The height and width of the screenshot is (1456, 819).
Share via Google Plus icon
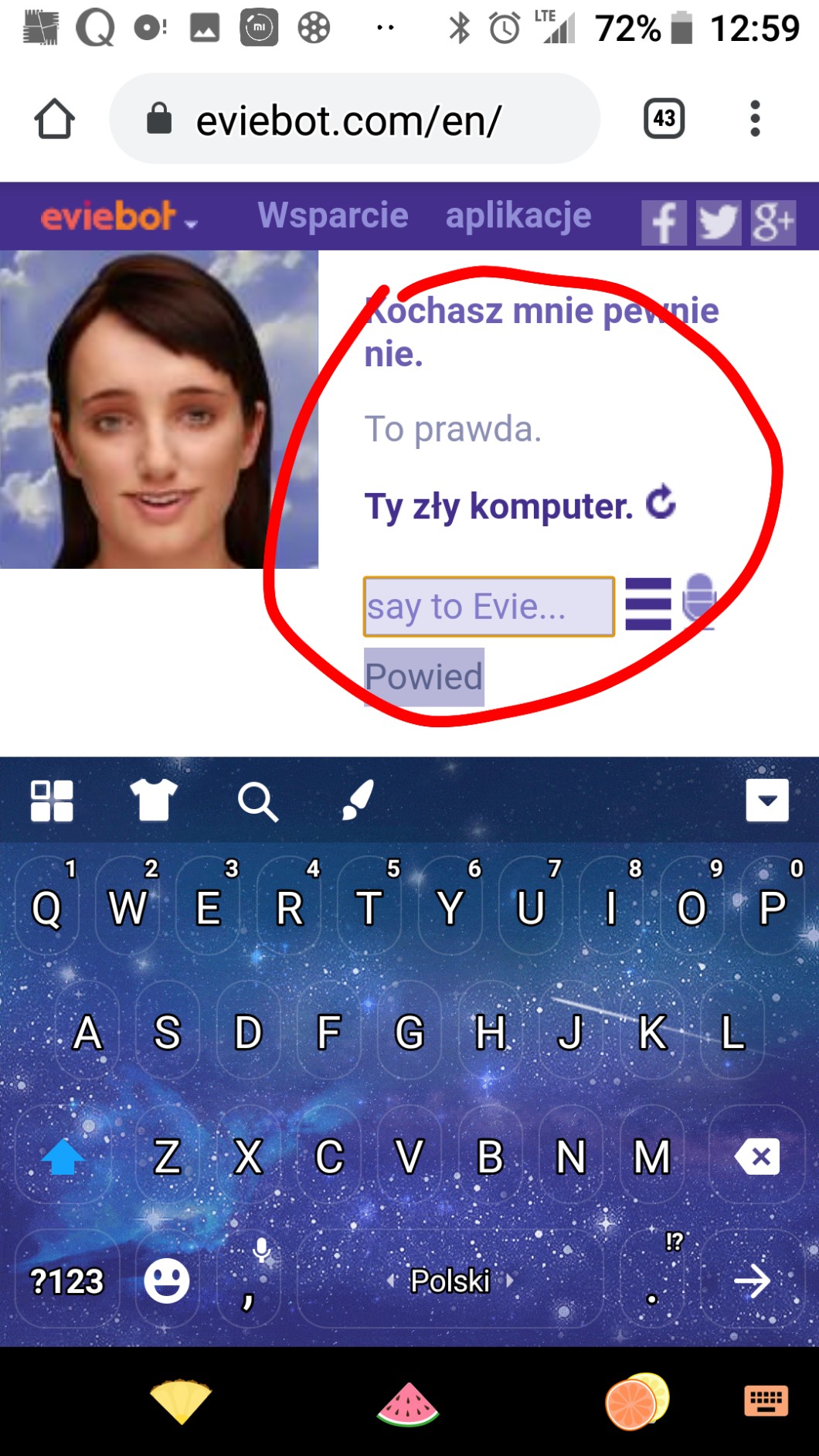tap(773, 223)
